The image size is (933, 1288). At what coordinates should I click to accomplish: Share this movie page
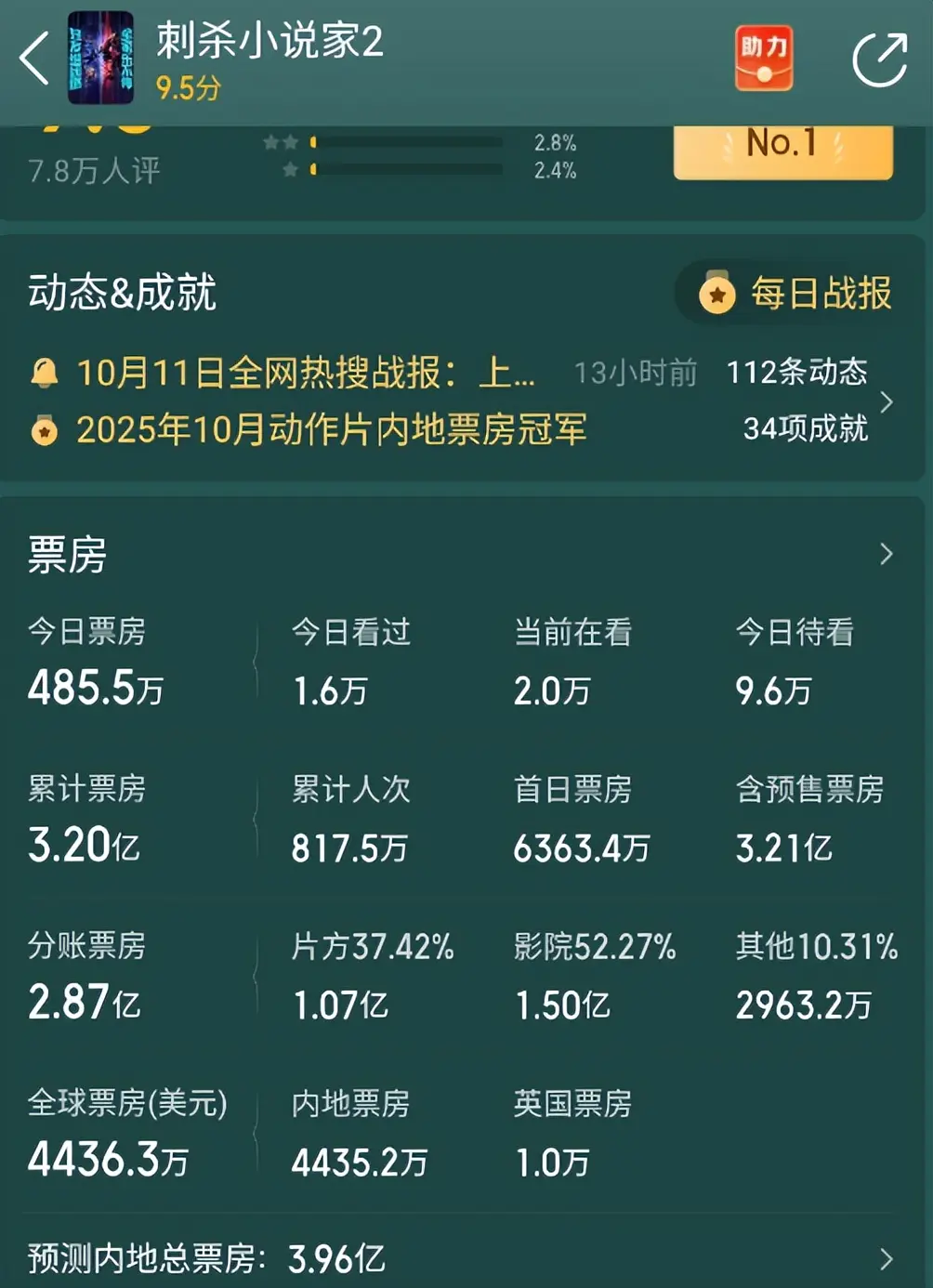point(879,59)
